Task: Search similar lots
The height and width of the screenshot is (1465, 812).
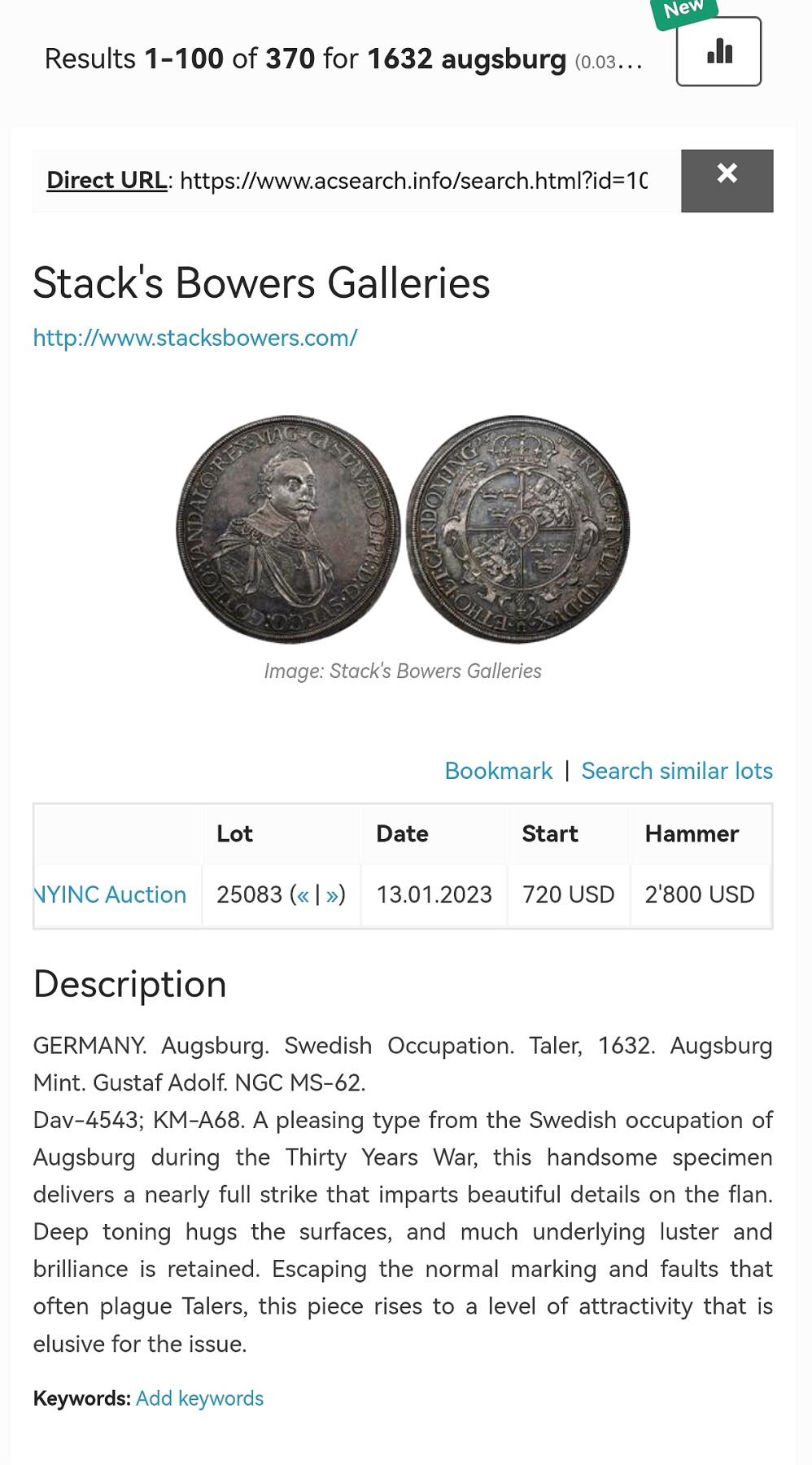Action: (677, 771)
